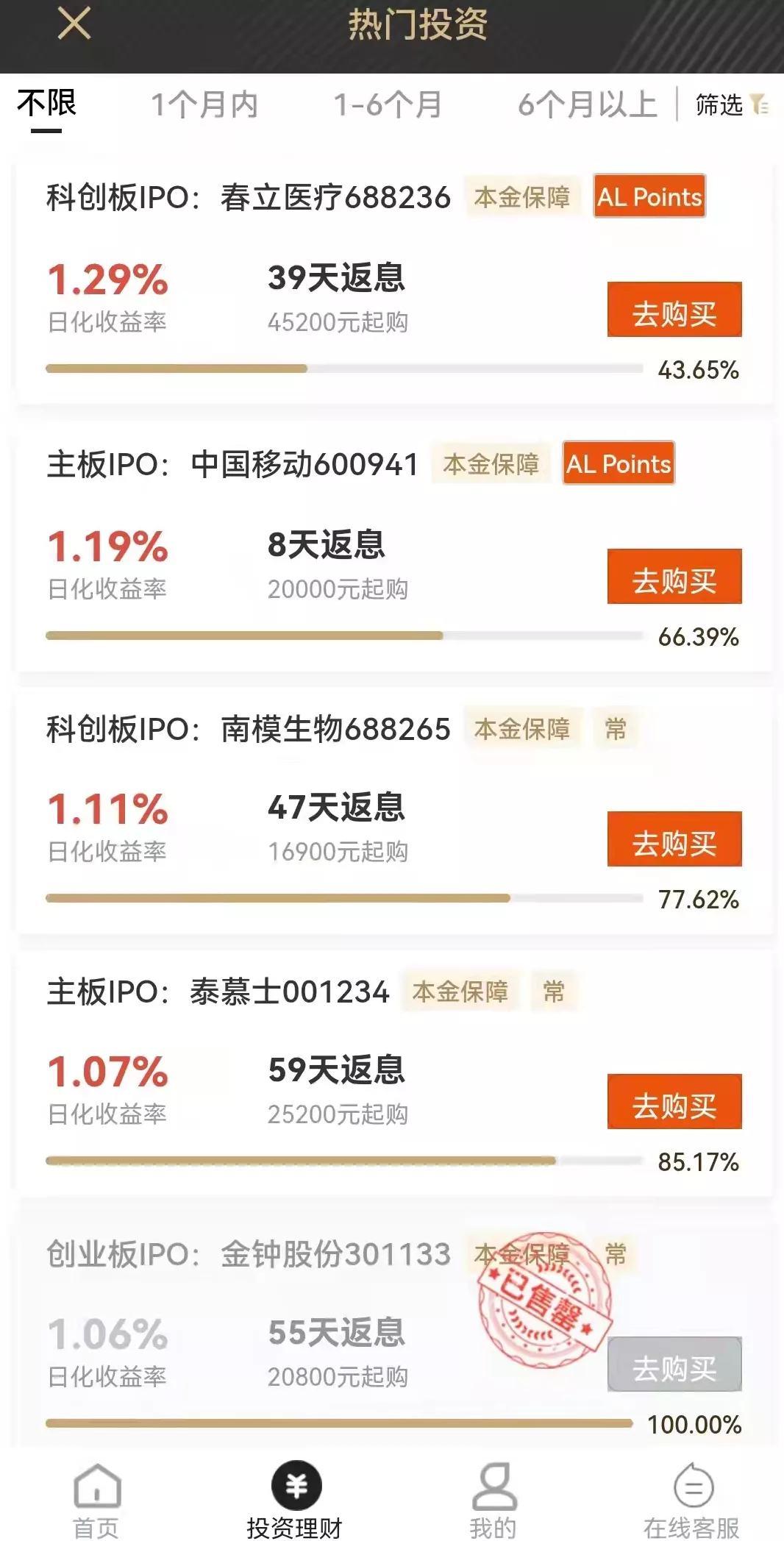Tap 去购买 for 南模生物688265
Screen dimensions: 784x1541
674,839
